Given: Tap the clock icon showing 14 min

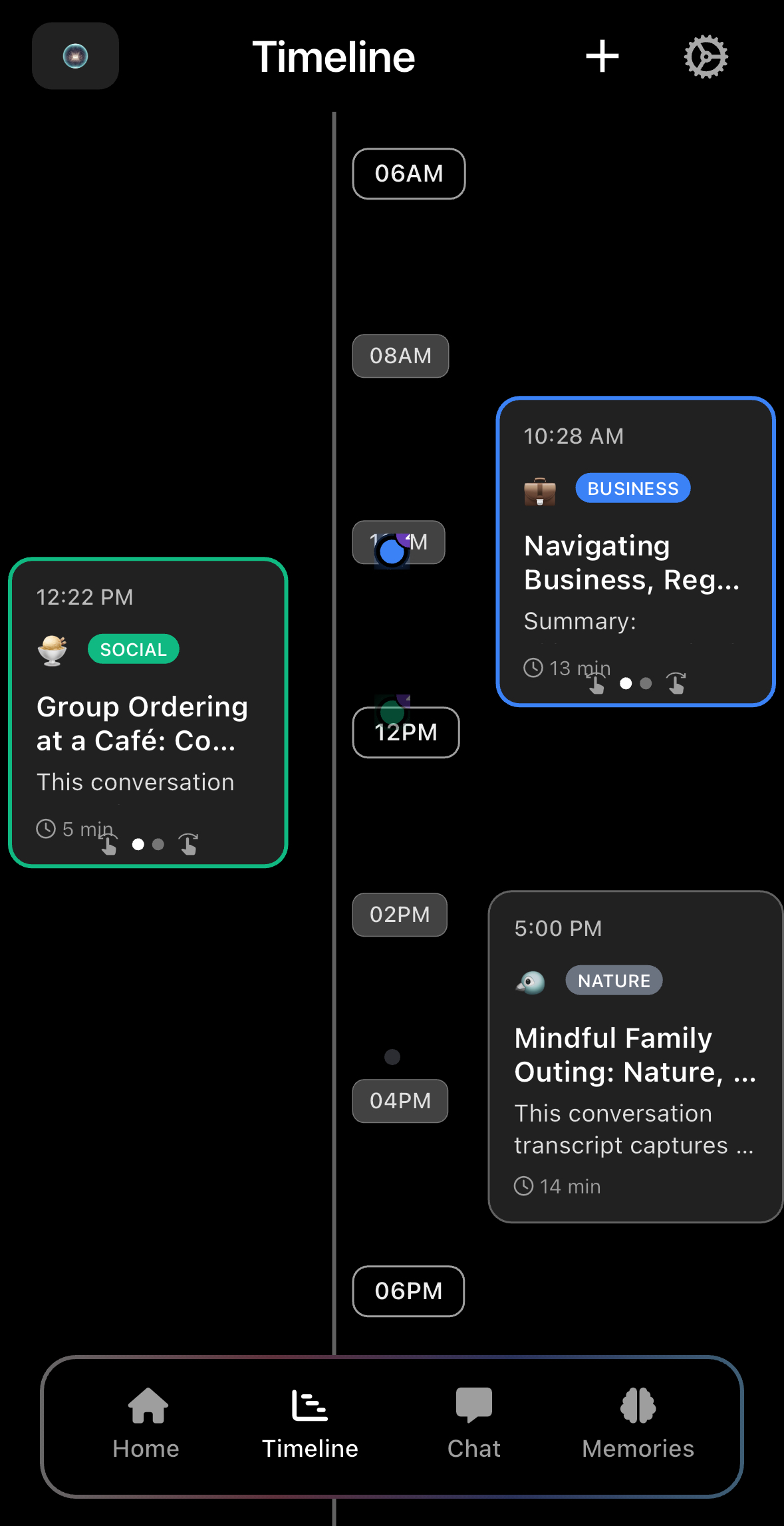Looking at the screenshot, I should pyautogui.click(x=525, y=1186).
